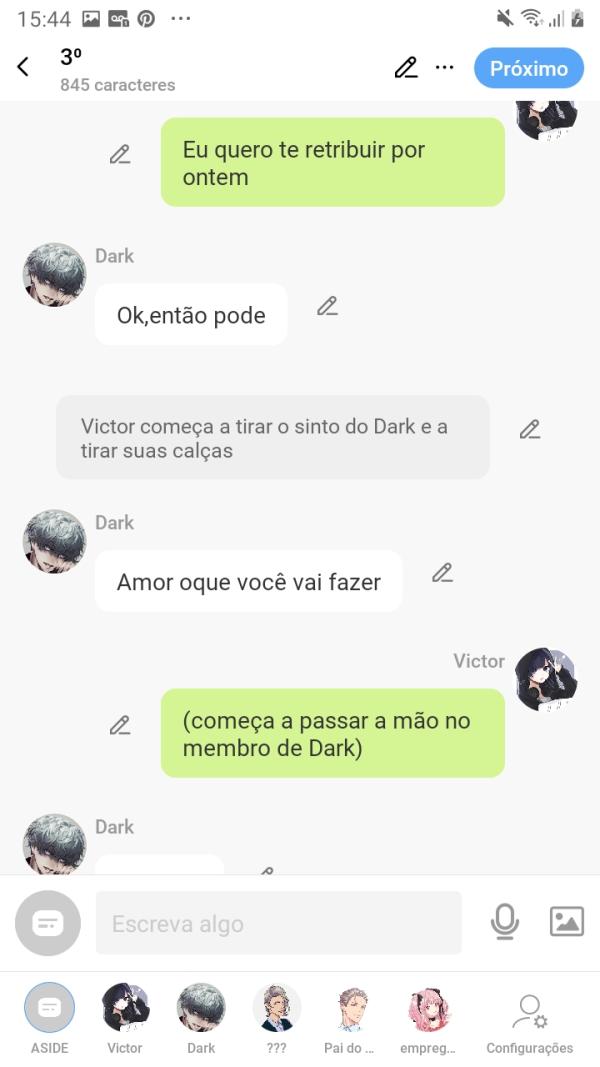This screenshot has height=1067, width=600.
Task: Edit the "Eu quero te retribuir" message
Action: (120, 154)
